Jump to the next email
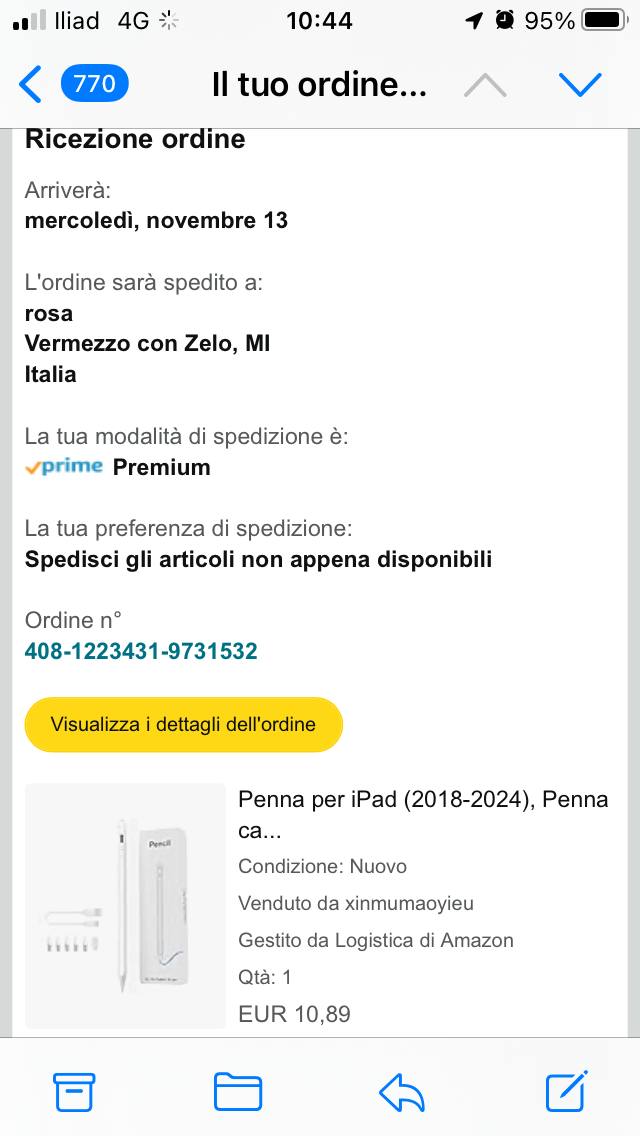The width and height of the screenshot is (640, 1136). 580,85
